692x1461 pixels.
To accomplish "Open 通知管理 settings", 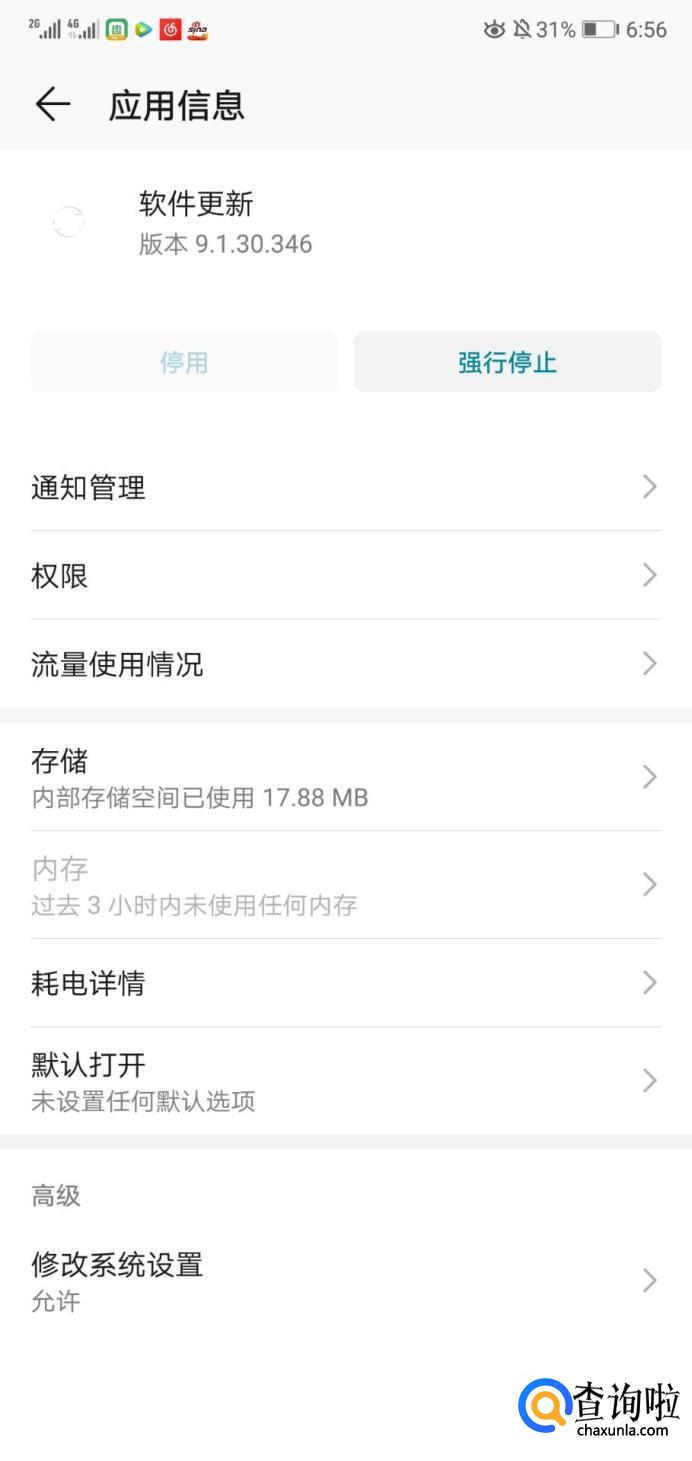I will click(345, 487).
